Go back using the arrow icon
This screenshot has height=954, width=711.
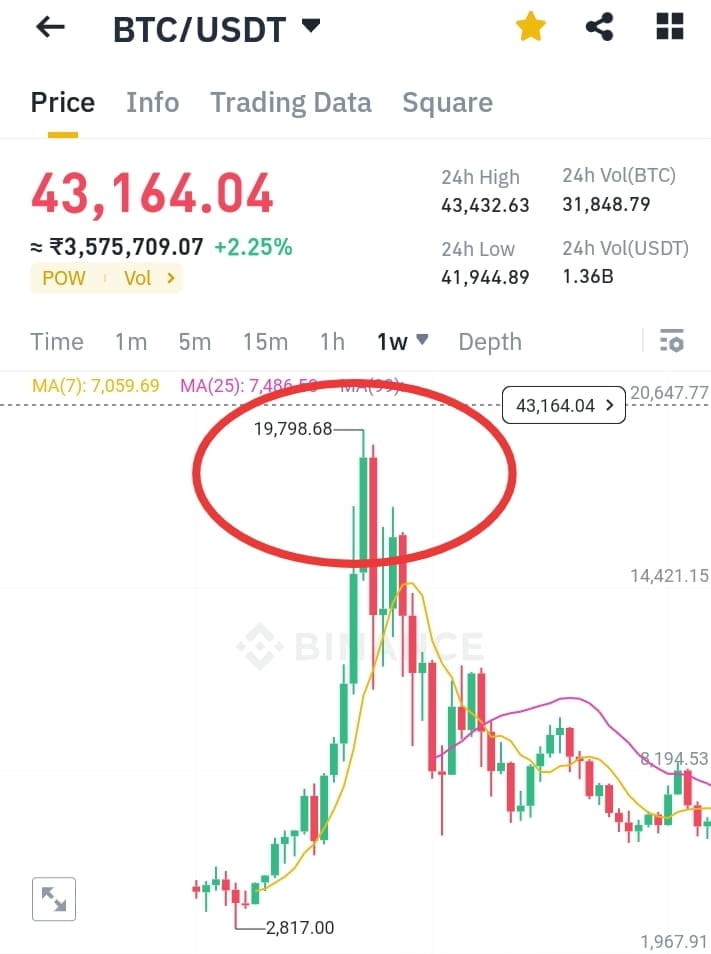coord(50,28)
